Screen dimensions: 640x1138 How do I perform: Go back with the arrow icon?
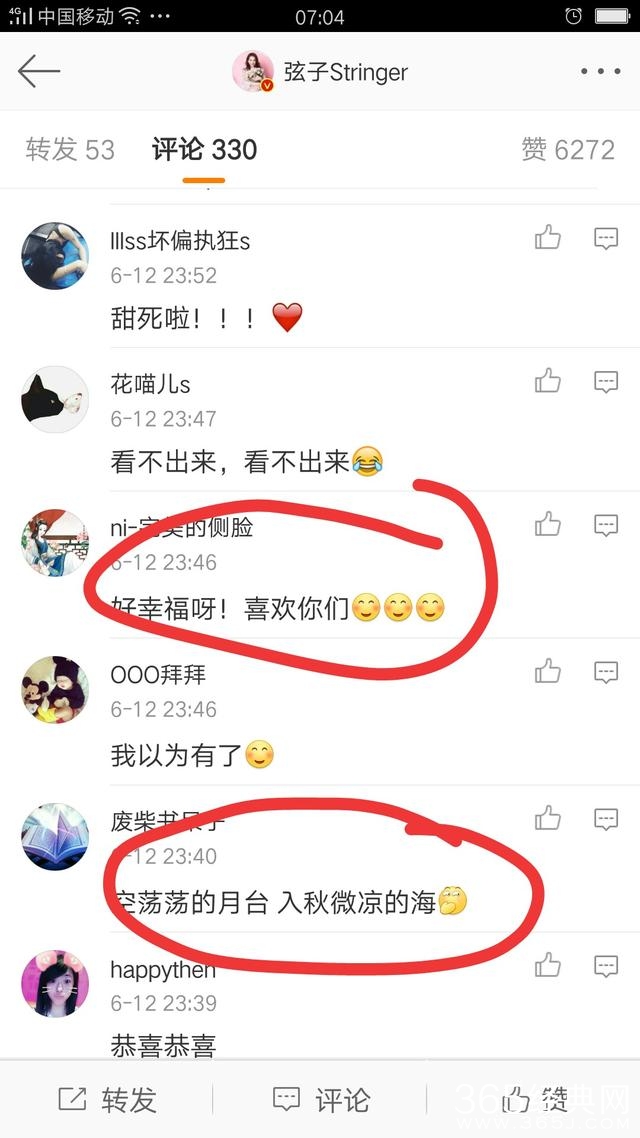[x=39, y=71]
